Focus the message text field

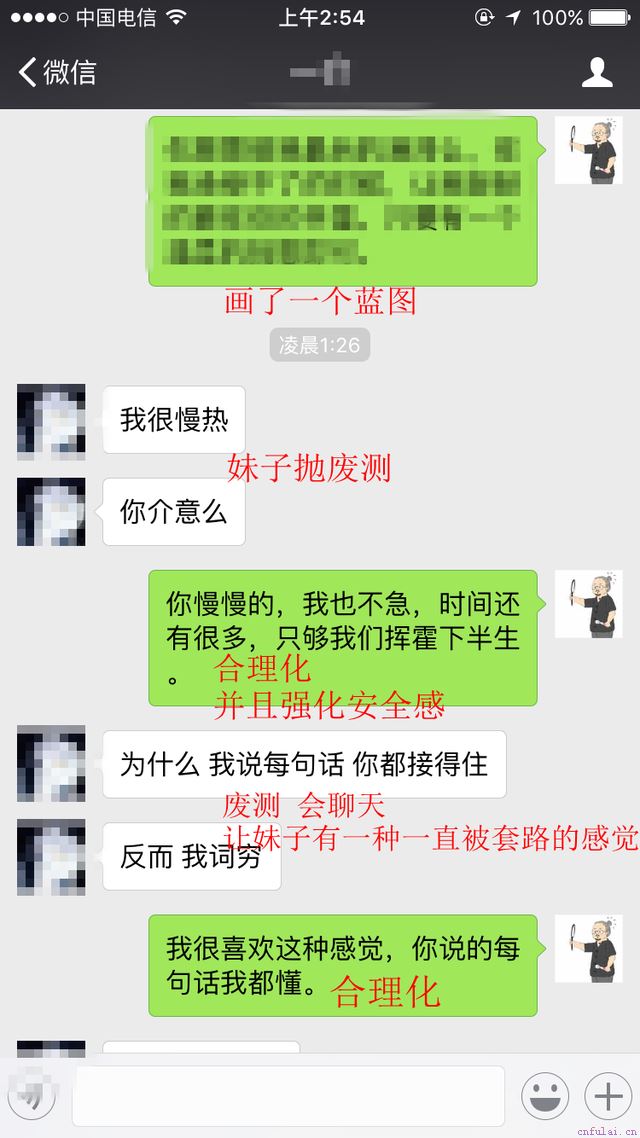tap(288, 1096)
